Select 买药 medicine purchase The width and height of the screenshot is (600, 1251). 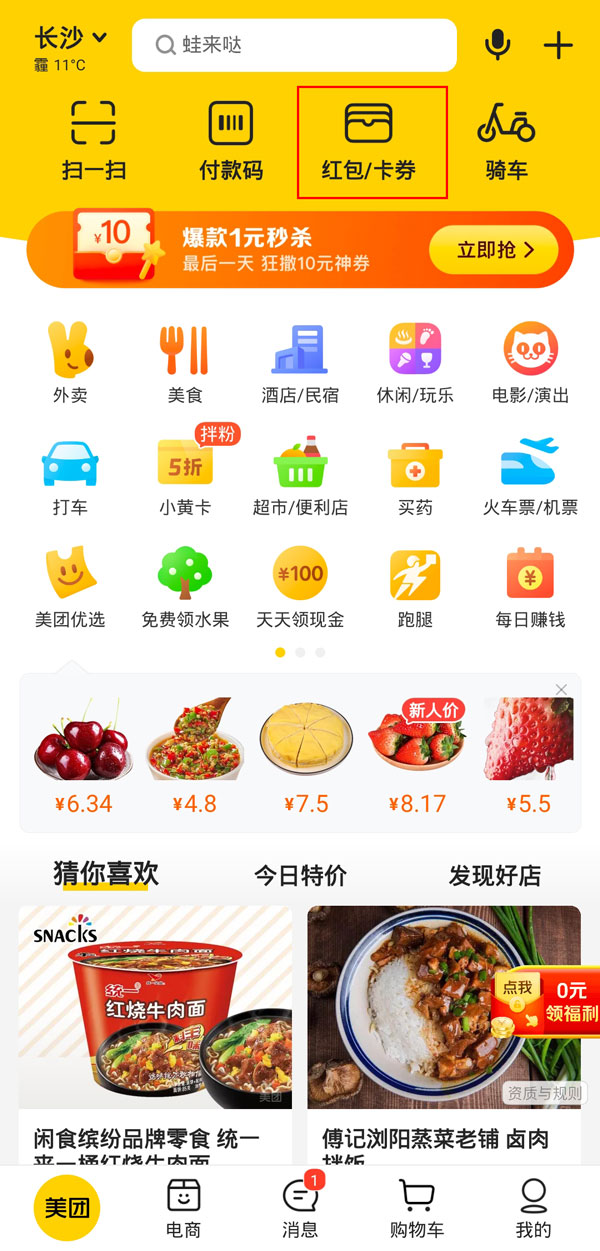tap(415, 475)
